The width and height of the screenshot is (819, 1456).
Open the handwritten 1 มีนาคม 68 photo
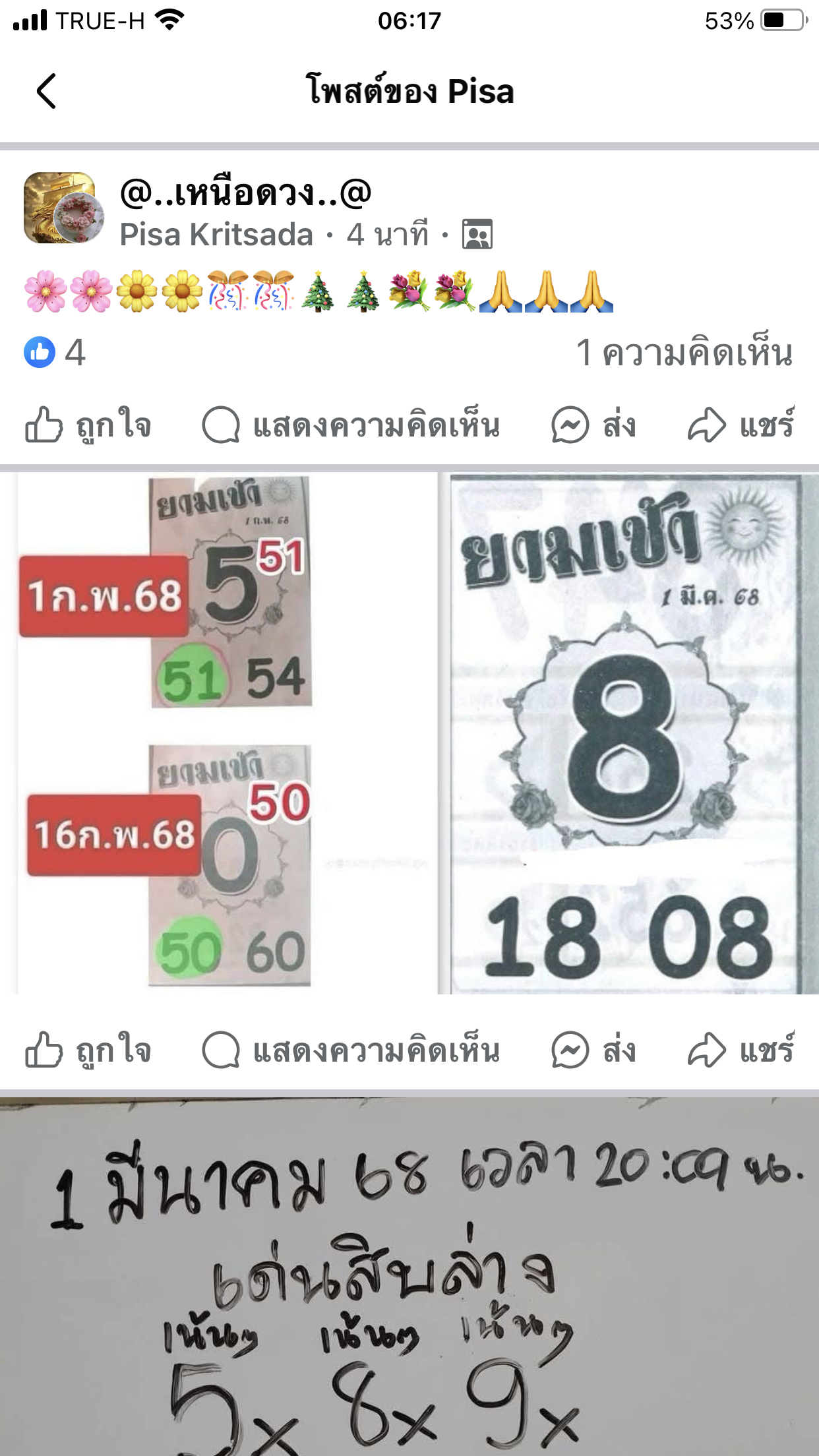[409, 1279]
